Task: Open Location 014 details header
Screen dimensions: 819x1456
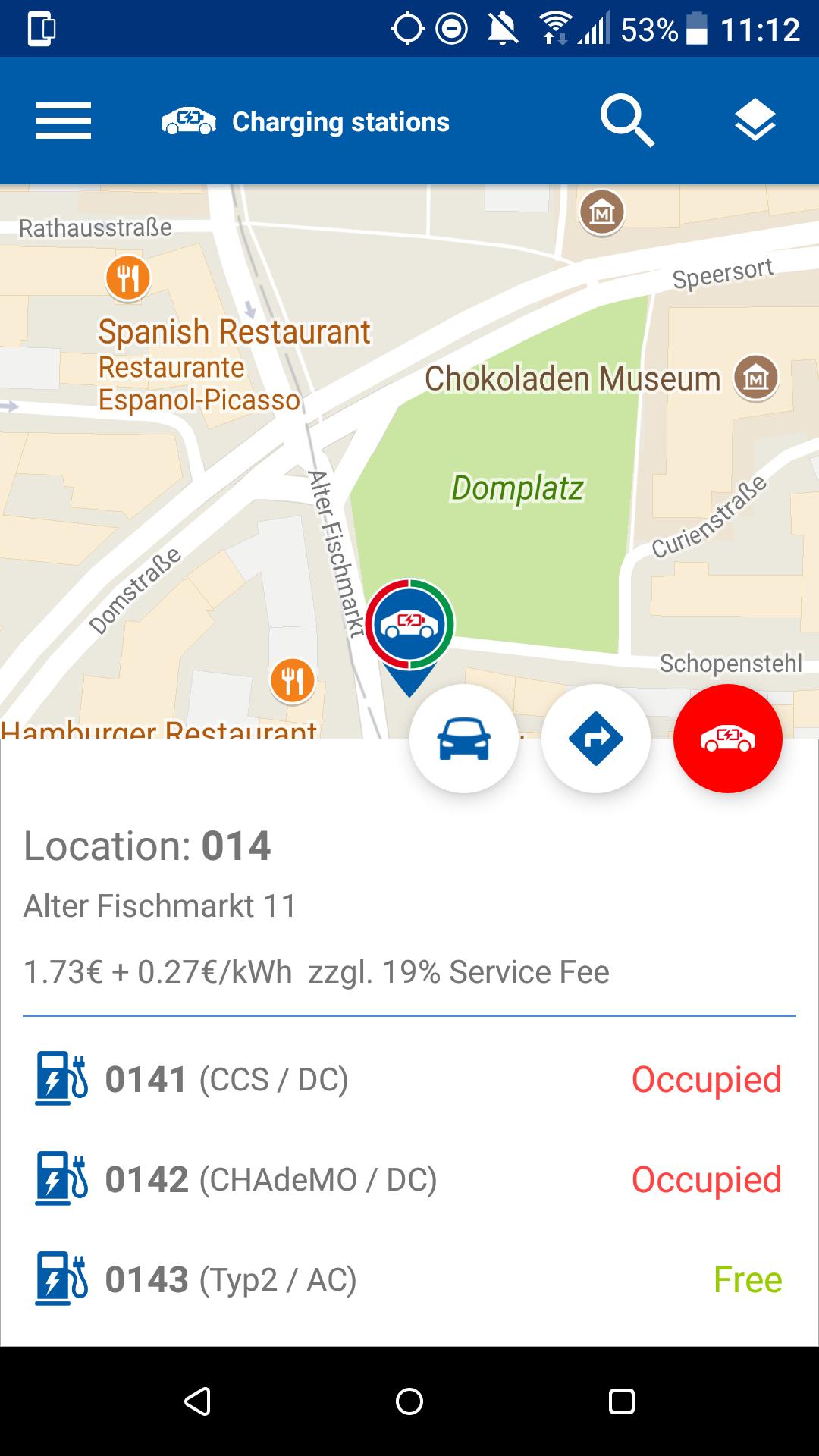Action: point(149,847)
